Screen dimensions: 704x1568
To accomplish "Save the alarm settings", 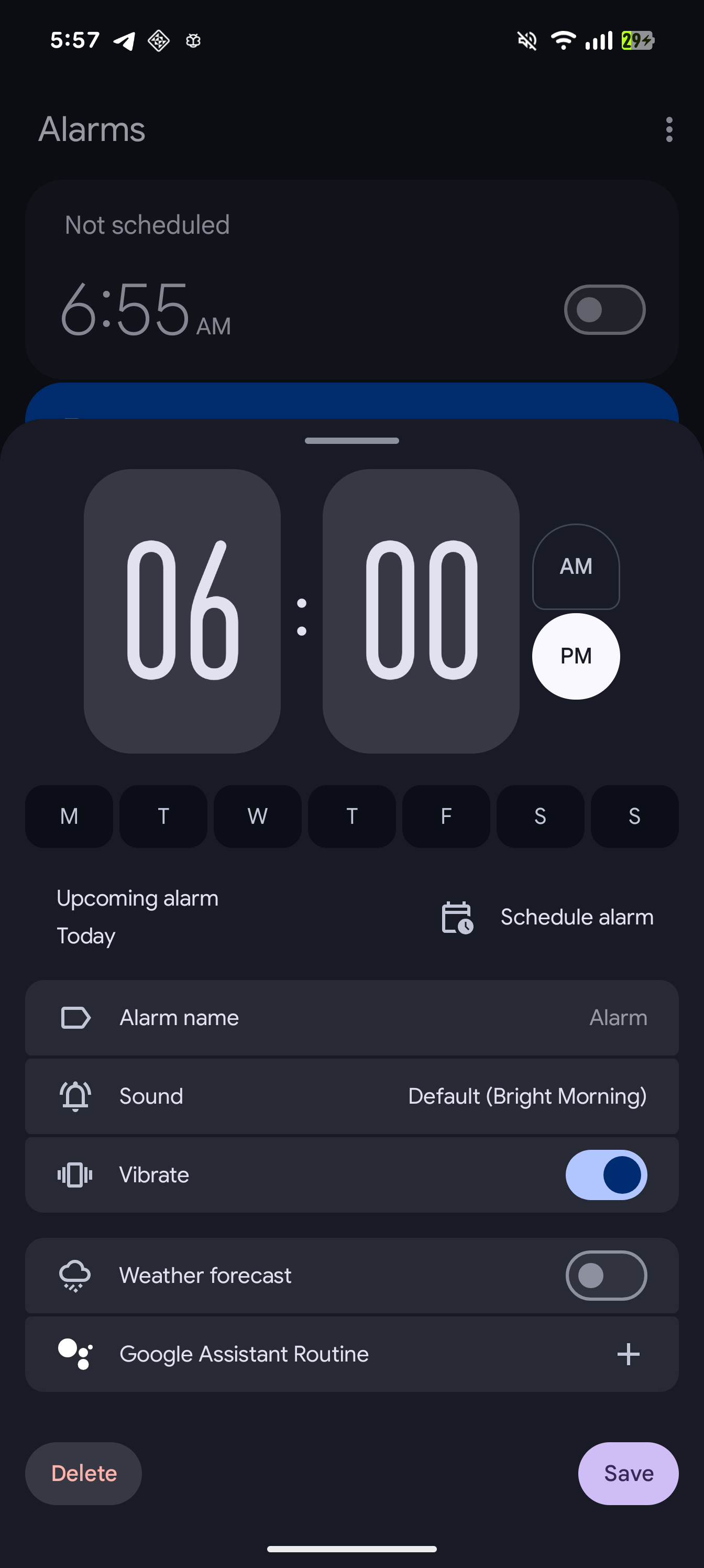I will click(x=628, y=1474).
